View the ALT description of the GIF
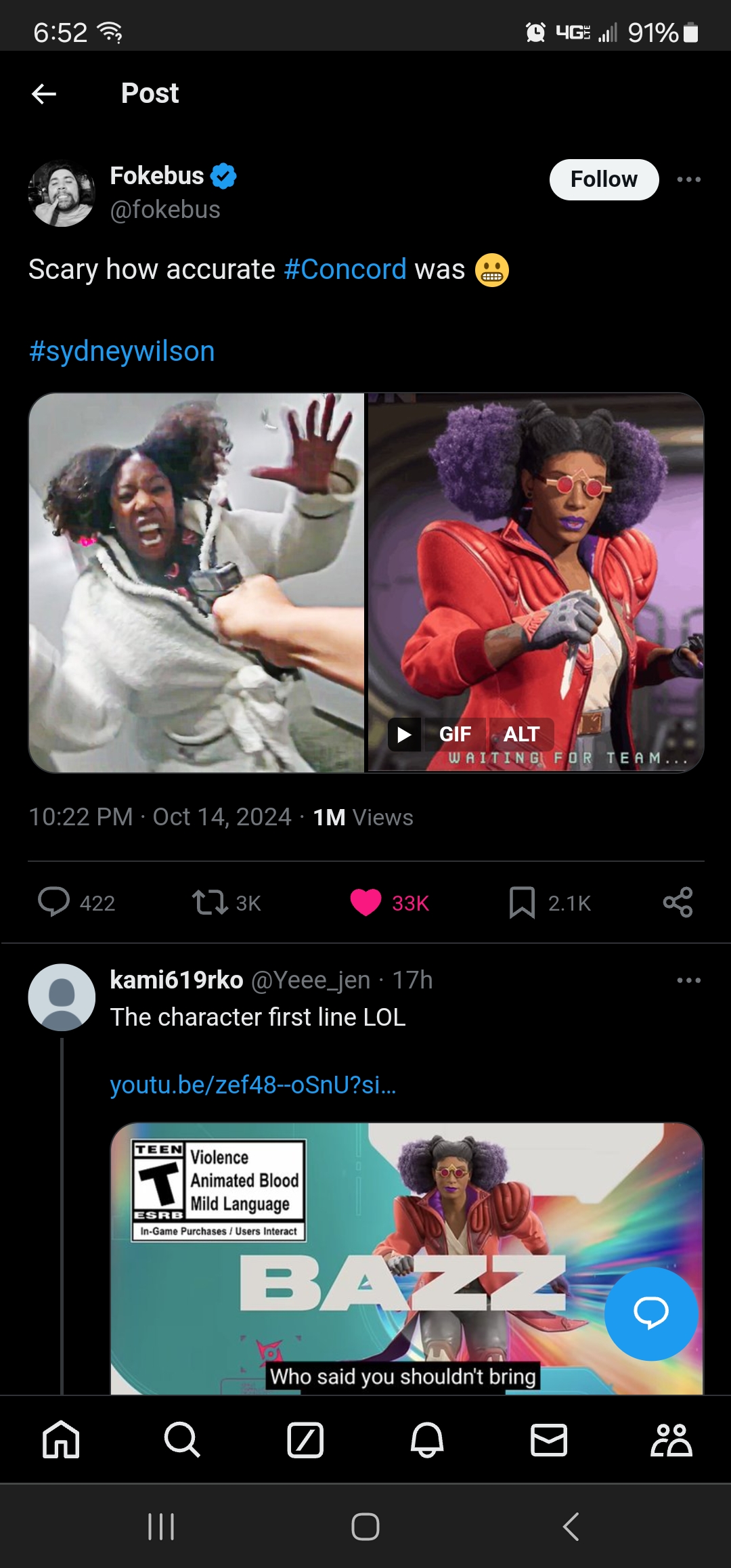This screenshot has height=1568, width=731. click(x=521, y=735)
